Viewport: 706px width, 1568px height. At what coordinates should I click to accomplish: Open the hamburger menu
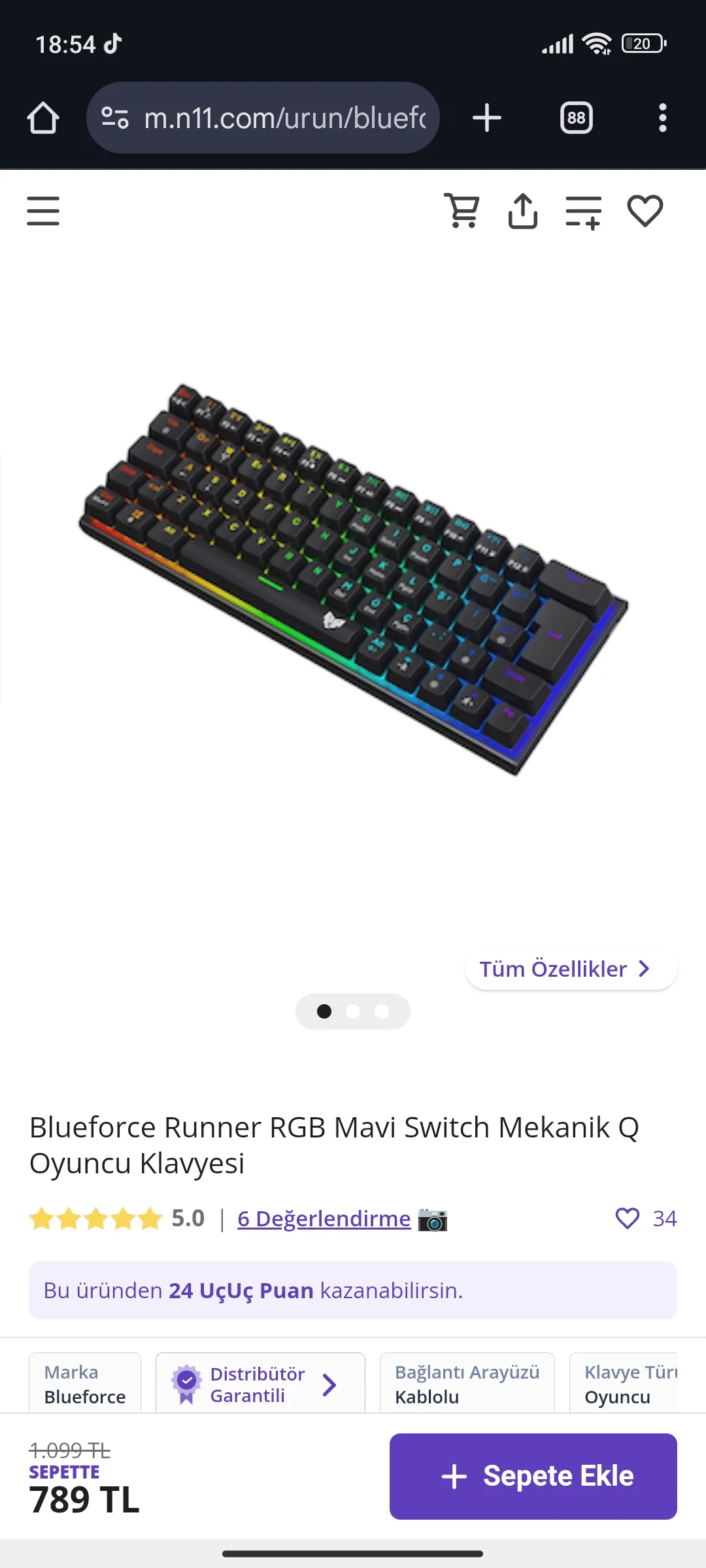[43, 211]
